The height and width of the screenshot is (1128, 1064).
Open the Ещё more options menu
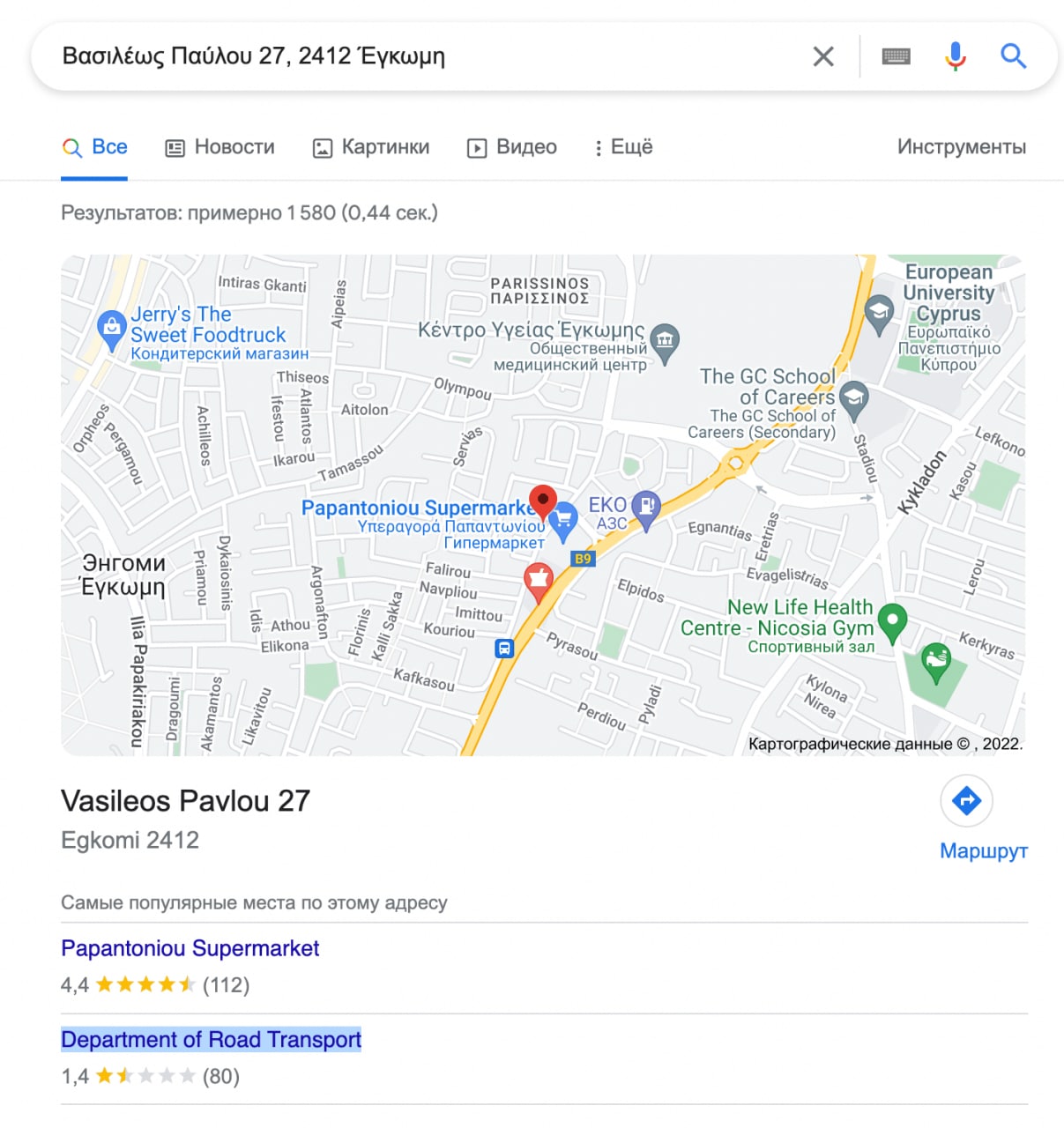tap(624, 147)
